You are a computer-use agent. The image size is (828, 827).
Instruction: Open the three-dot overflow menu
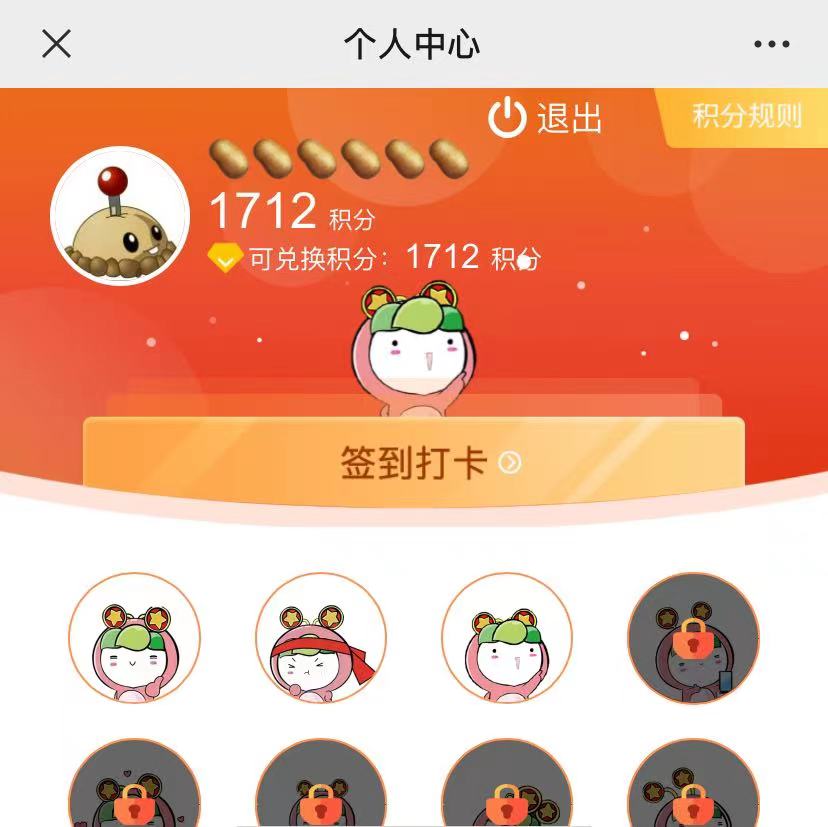point(771,44)
